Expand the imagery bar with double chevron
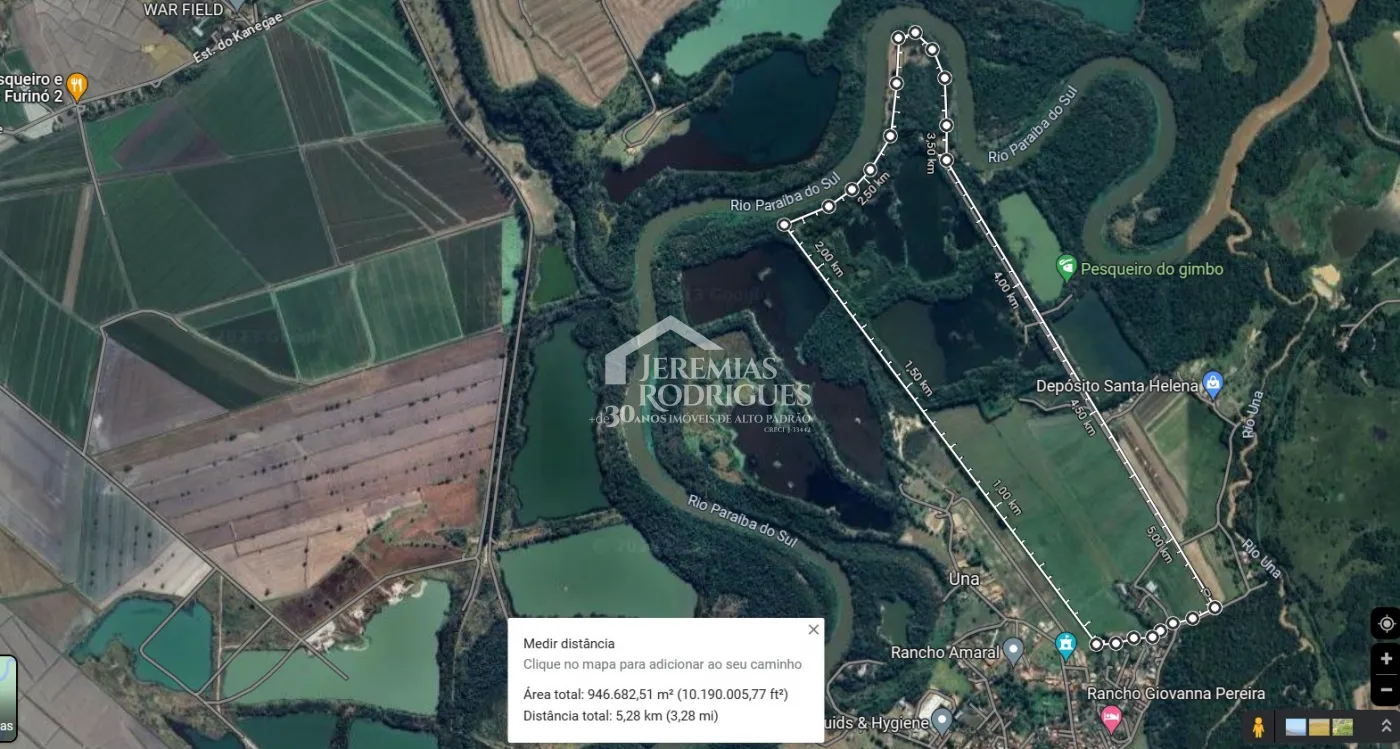The height and width of the screenshot is (749, 1400). [1387, 726]
